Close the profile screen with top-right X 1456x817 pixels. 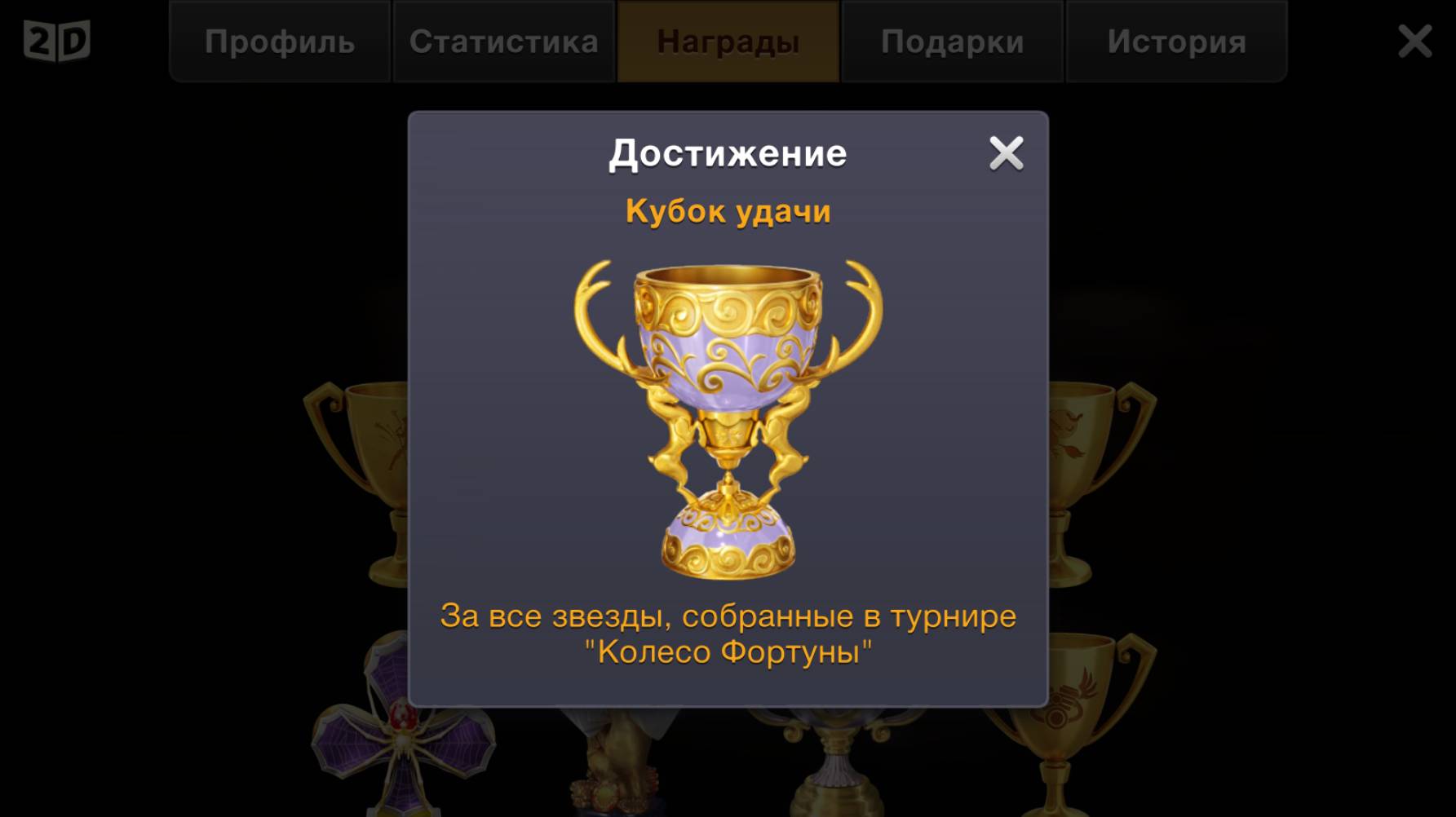click(x=1414, y=41)
